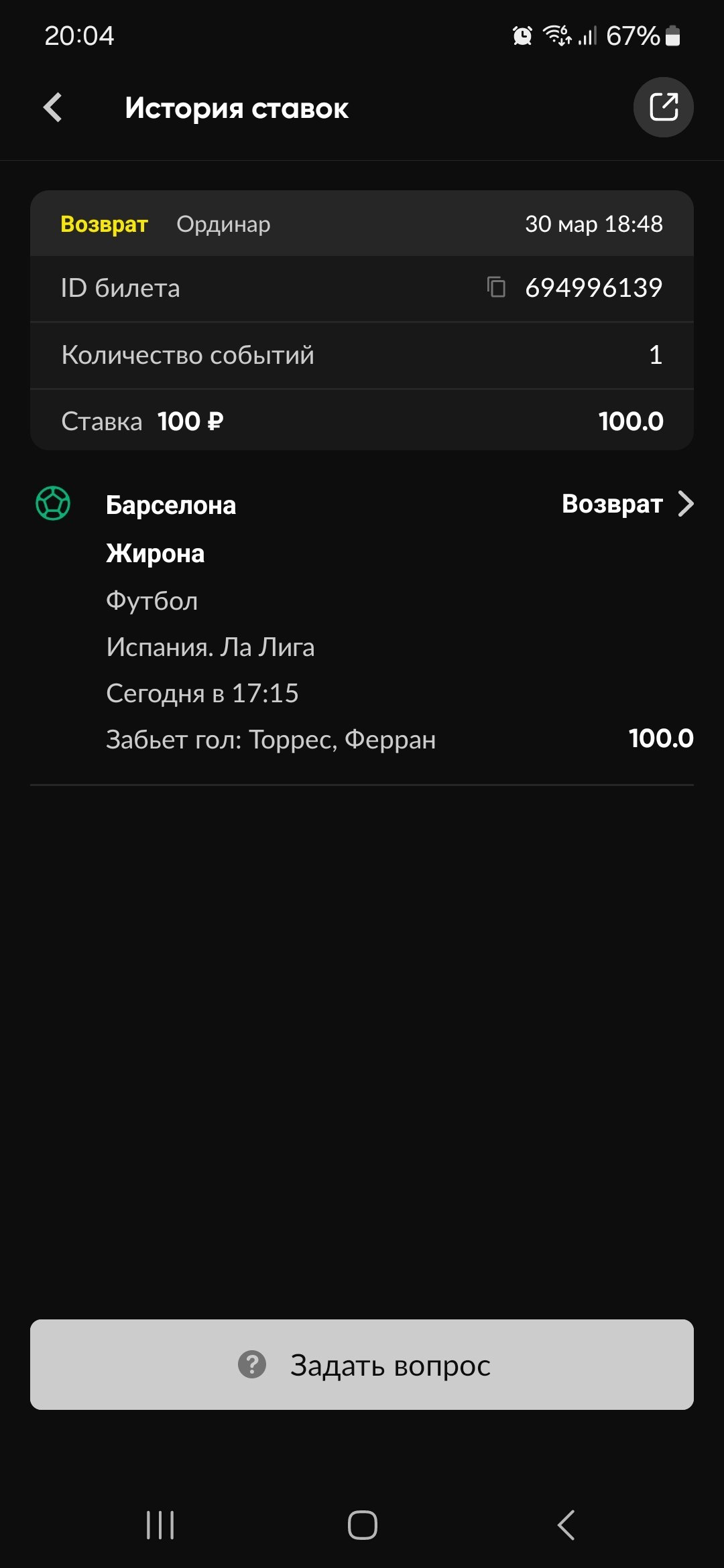Go to the home screen
The height and width of the screenshot is (1568, 724).
(362, 1525)
